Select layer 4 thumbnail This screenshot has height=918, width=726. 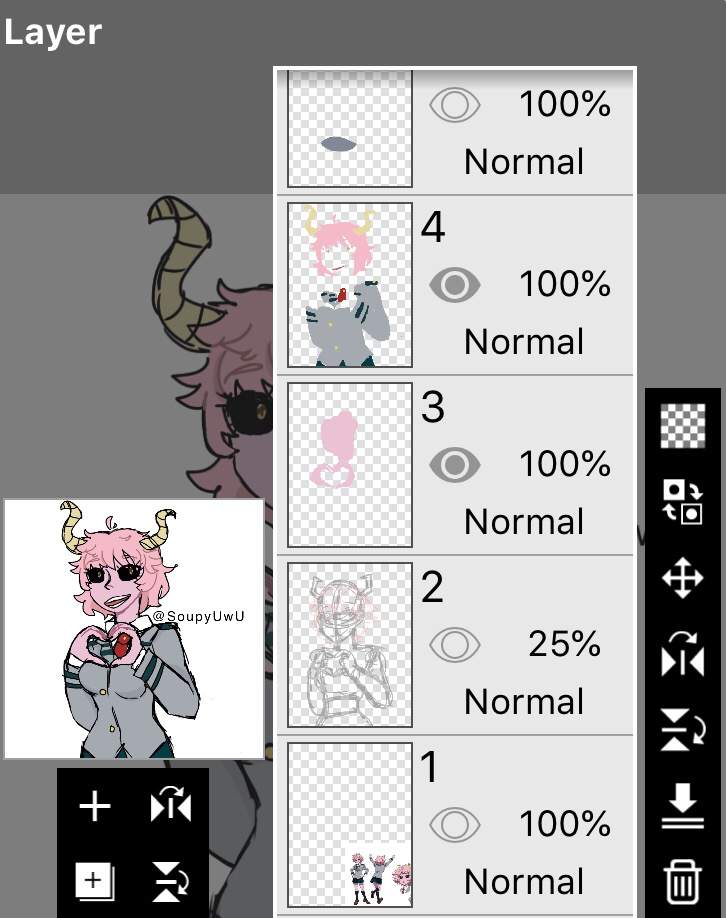click(x=350, y=286)
